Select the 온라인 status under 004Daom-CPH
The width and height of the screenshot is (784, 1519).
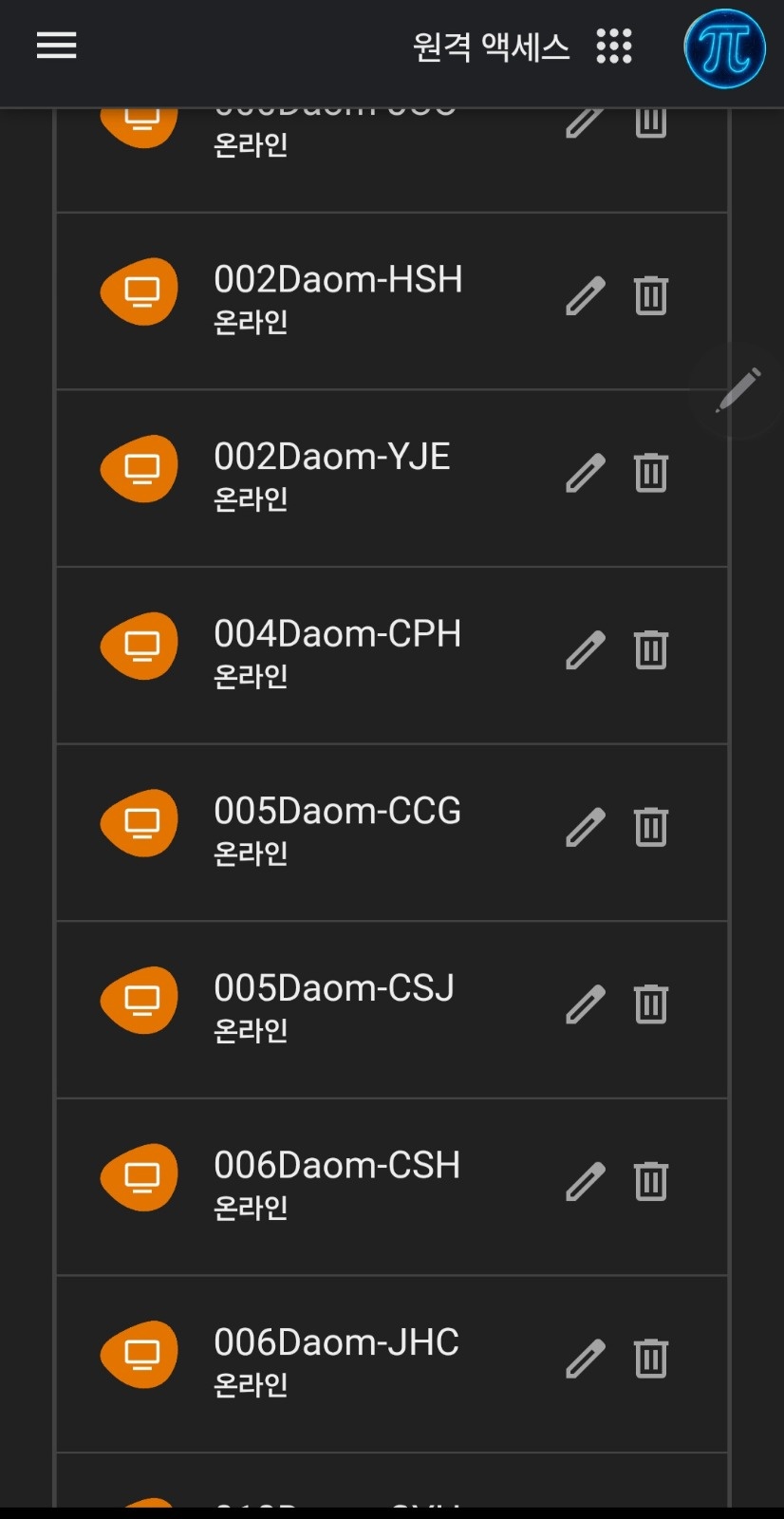250,677
